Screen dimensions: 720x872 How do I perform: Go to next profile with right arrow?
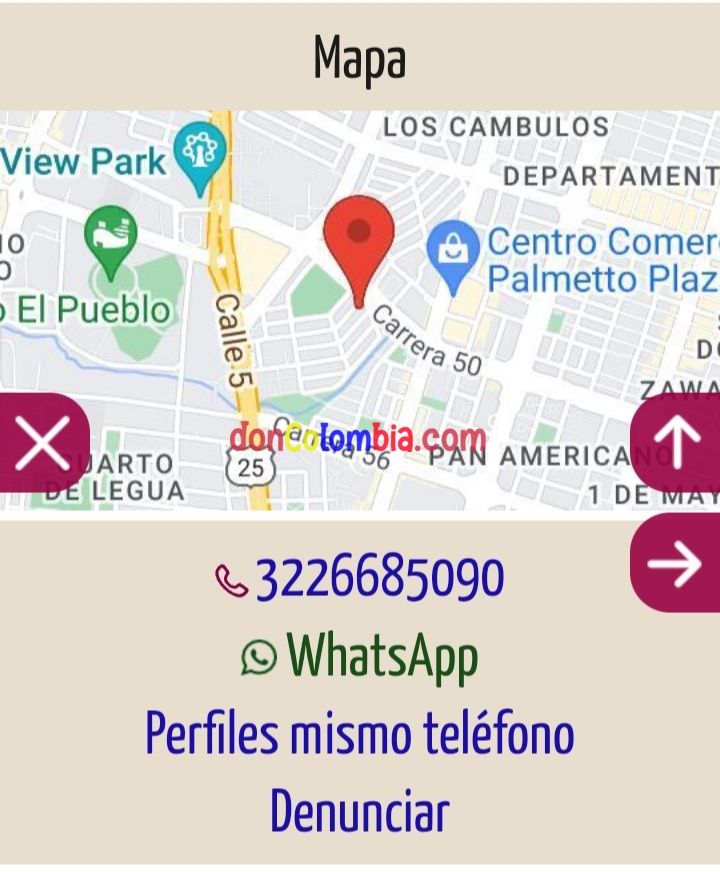(675, 564)
